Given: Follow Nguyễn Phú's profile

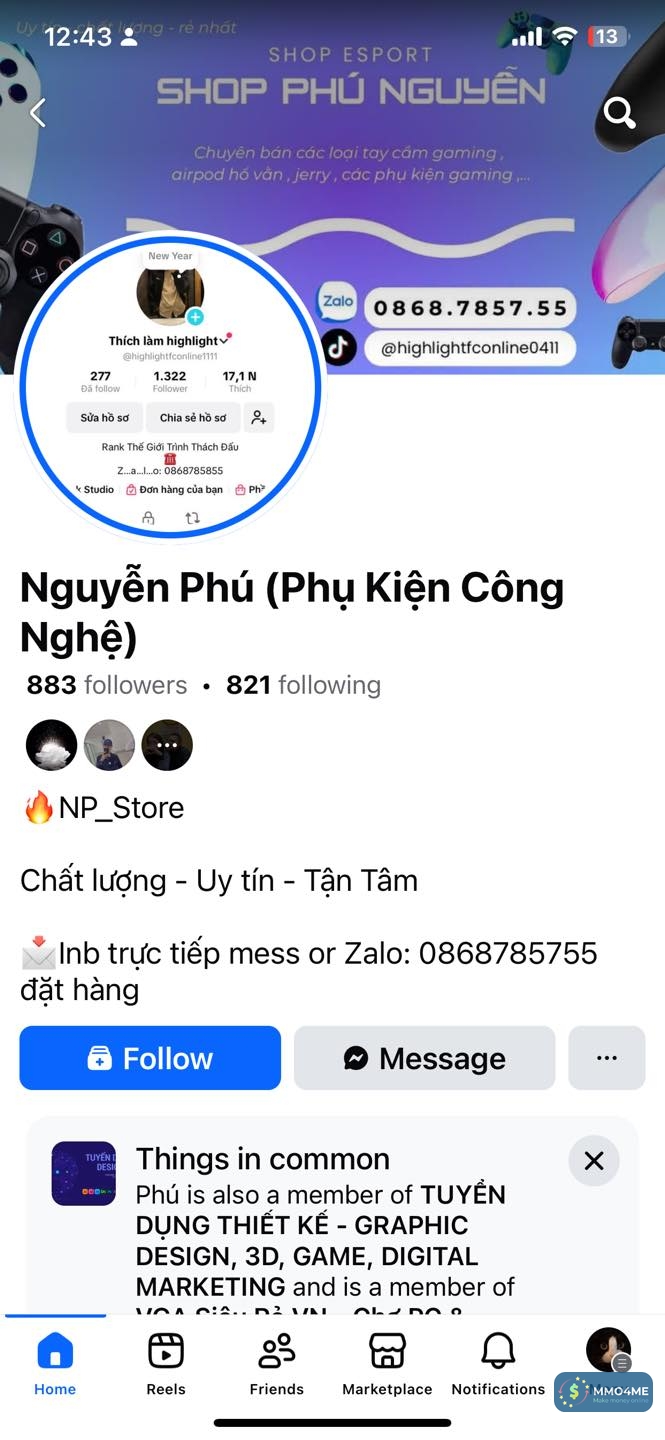Looking at the screenshot, I should click(x=150, y=1058).
